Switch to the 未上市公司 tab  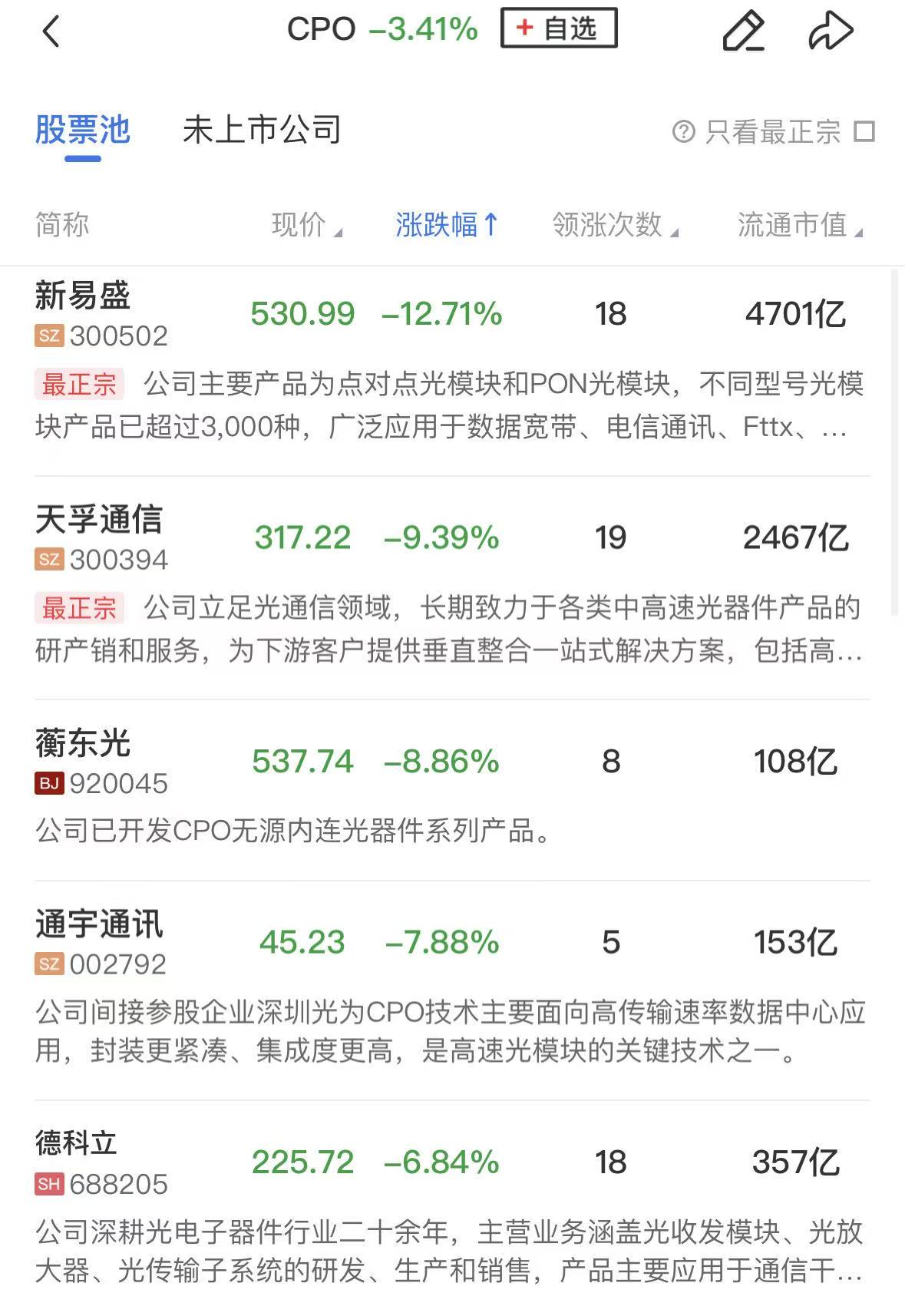click(262, 130)
